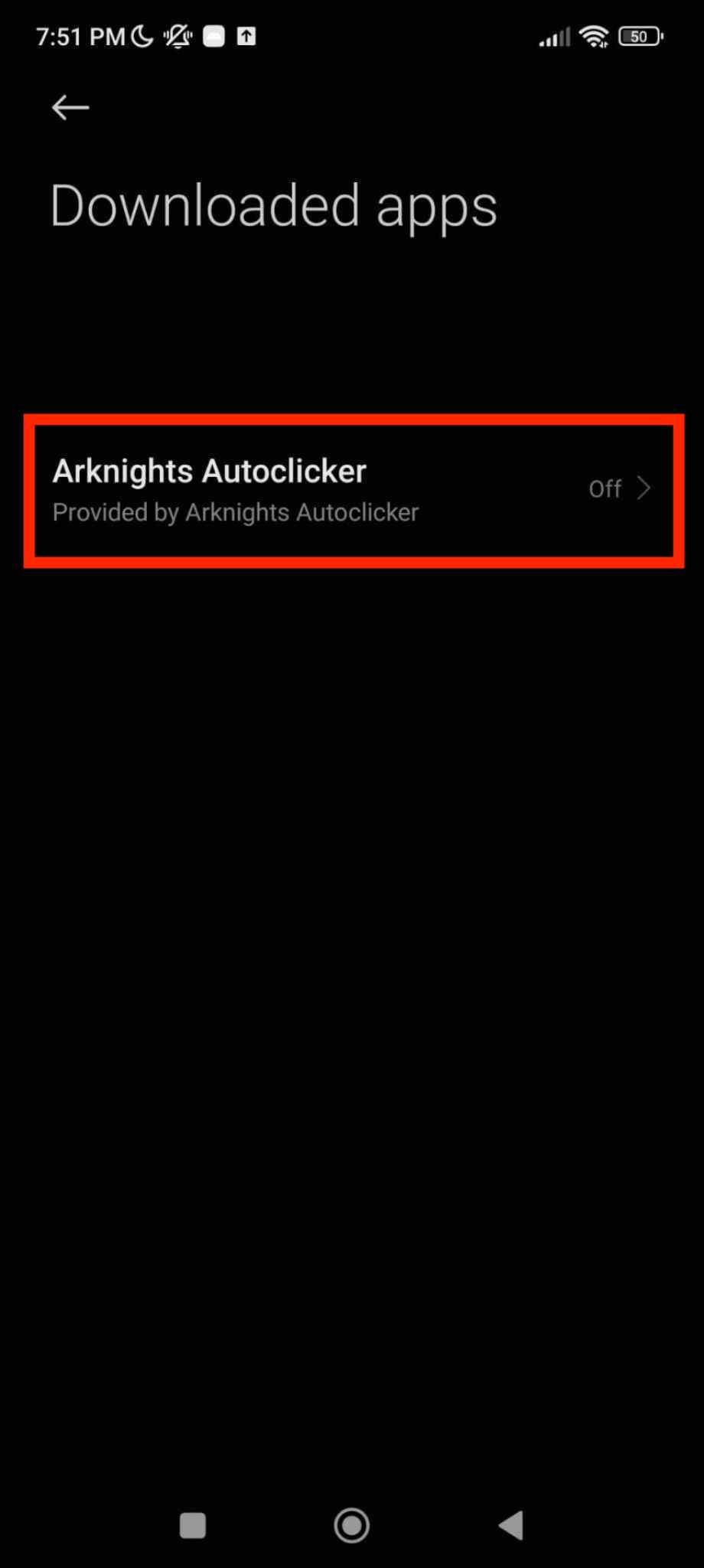
Task: Tap the battery indicator showing 50
Action: pos(639,35)
